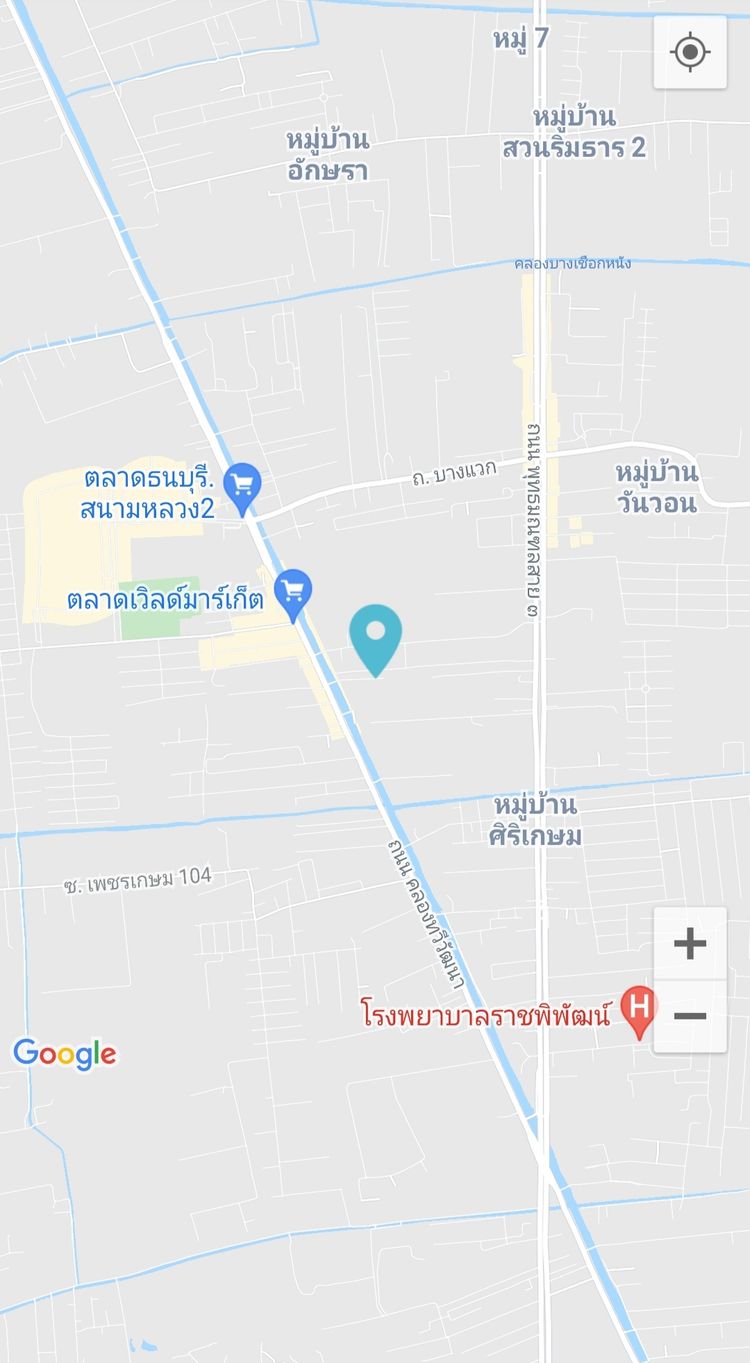This screenshot has width=750, height=1363.
Task: Tap the teal location pin marker
Action: click(375, 637)
